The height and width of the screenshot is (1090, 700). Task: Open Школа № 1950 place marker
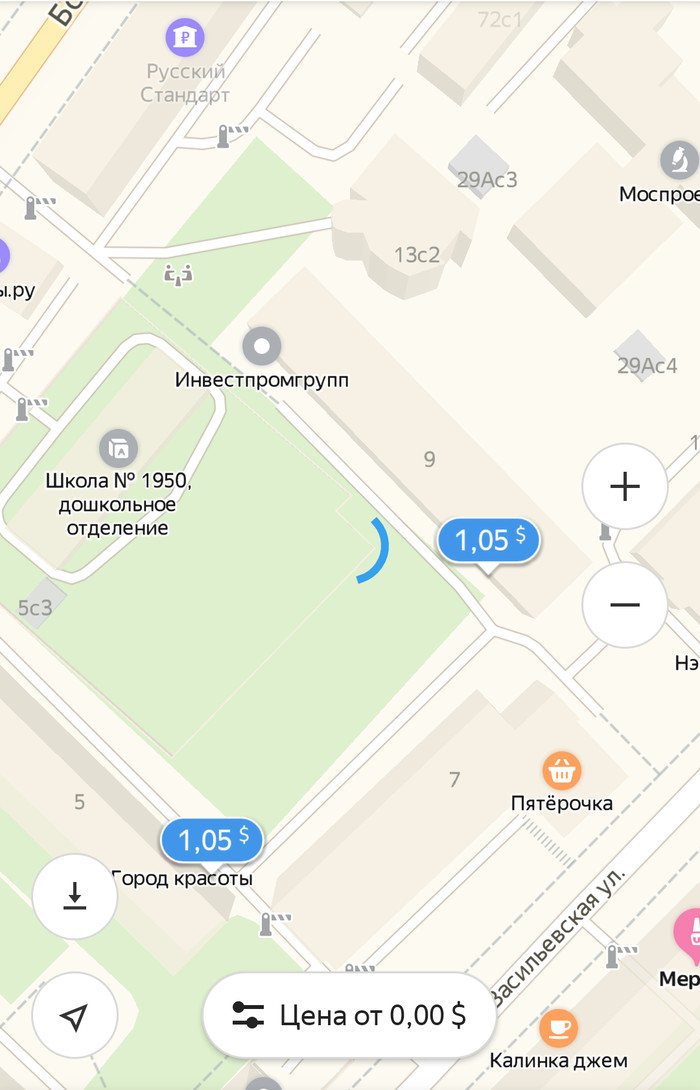pos(118,448)
